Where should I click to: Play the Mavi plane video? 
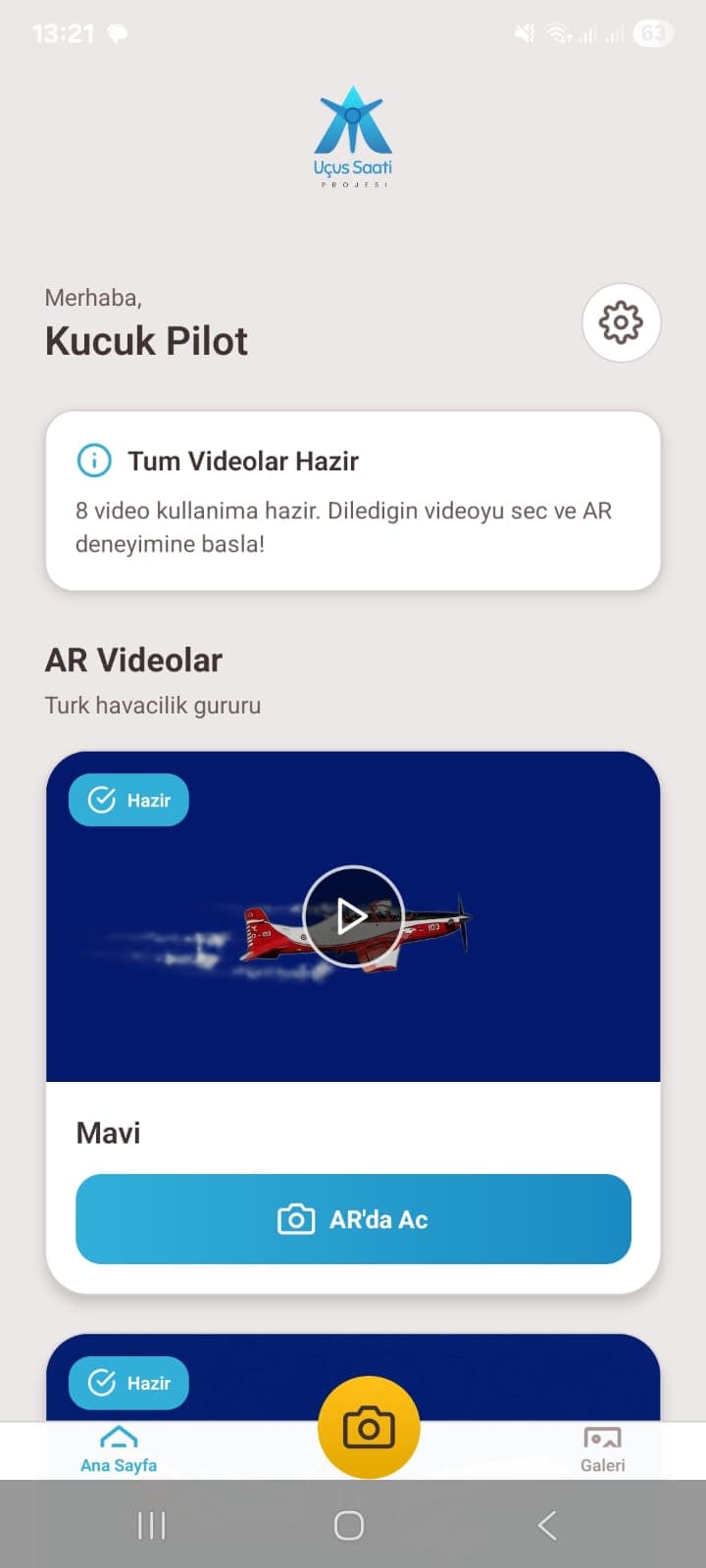click(x=352, y=915)
